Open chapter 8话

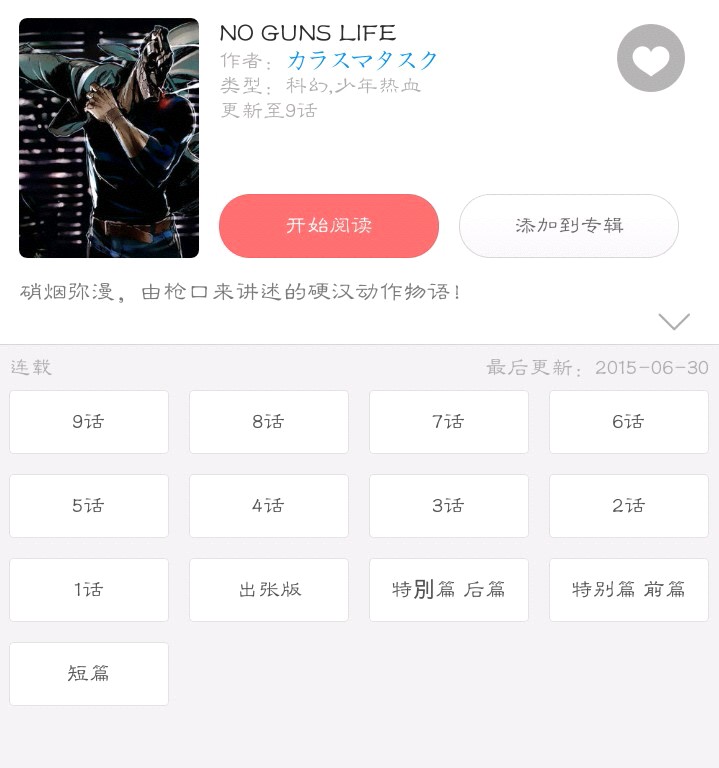pos(269,422)
